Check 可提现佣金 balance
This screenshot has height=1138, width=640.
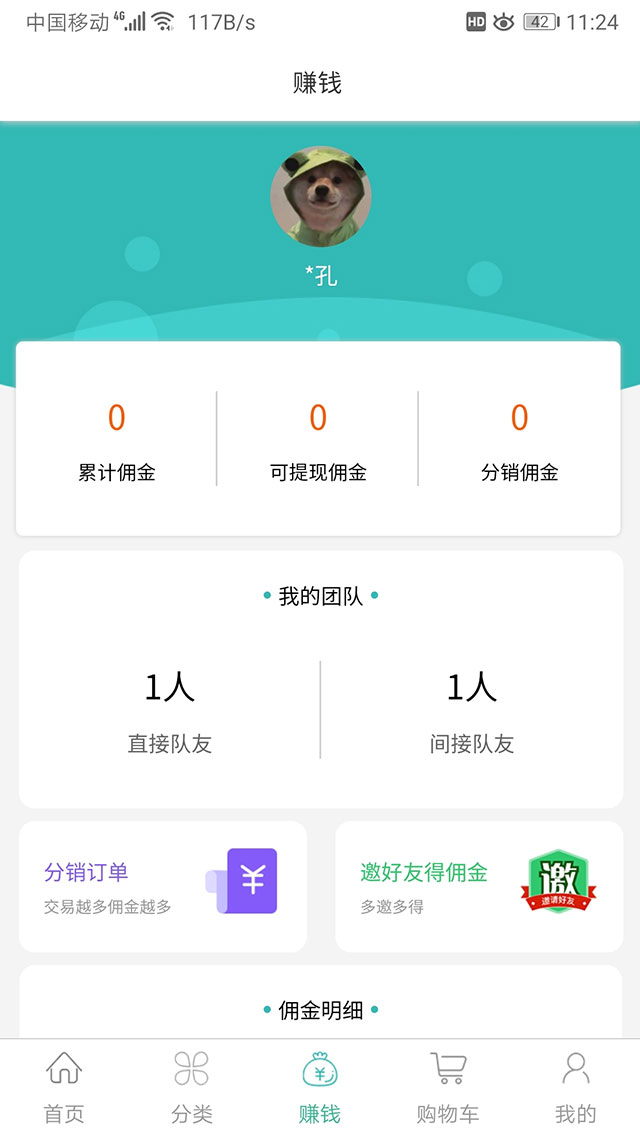coord(318,440)
